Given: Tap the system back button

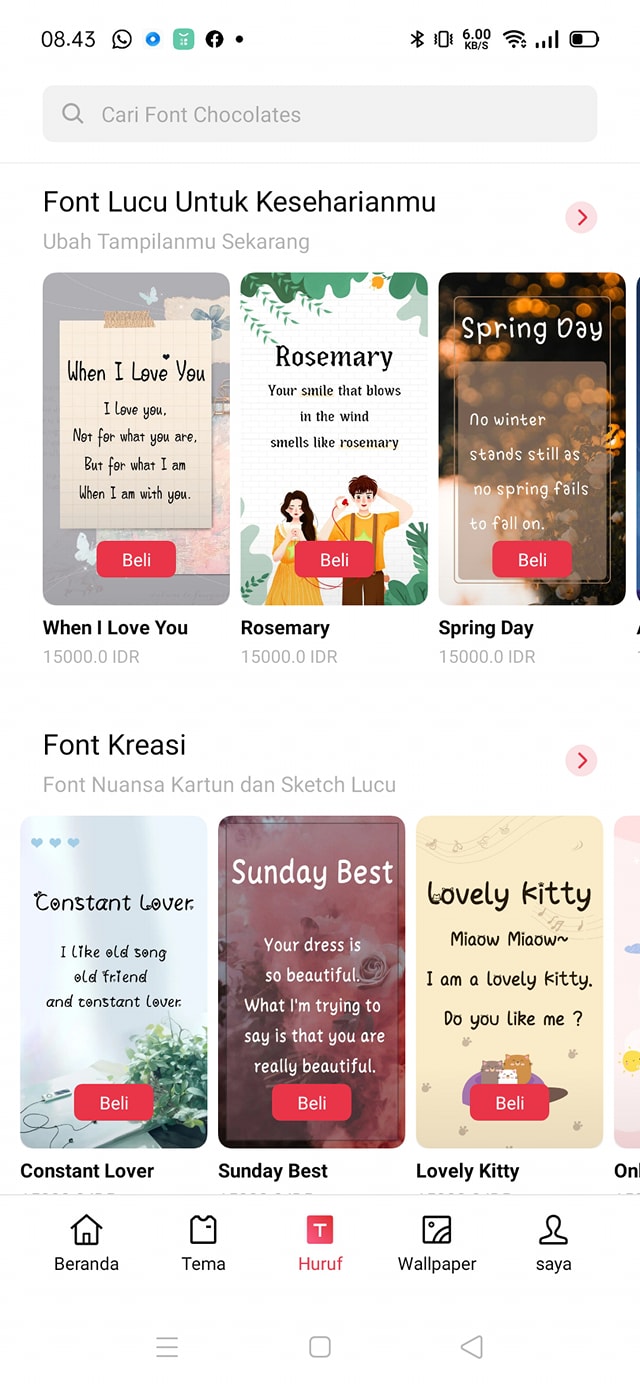Looking at the screenshot, I should [x=472, y=1347].
